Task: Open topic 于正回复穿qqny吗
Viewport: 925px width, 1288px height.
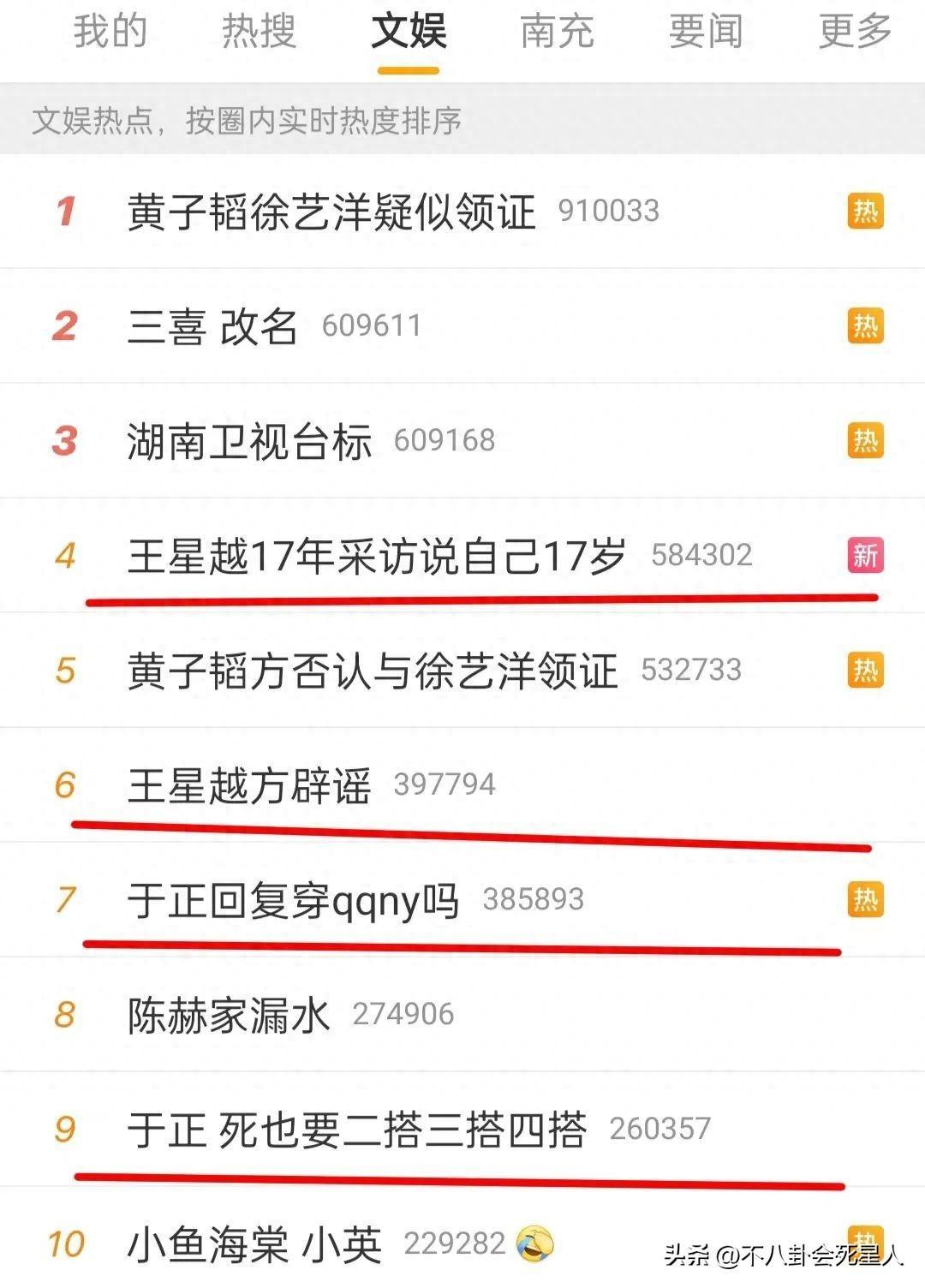Action: click(293, 900)
